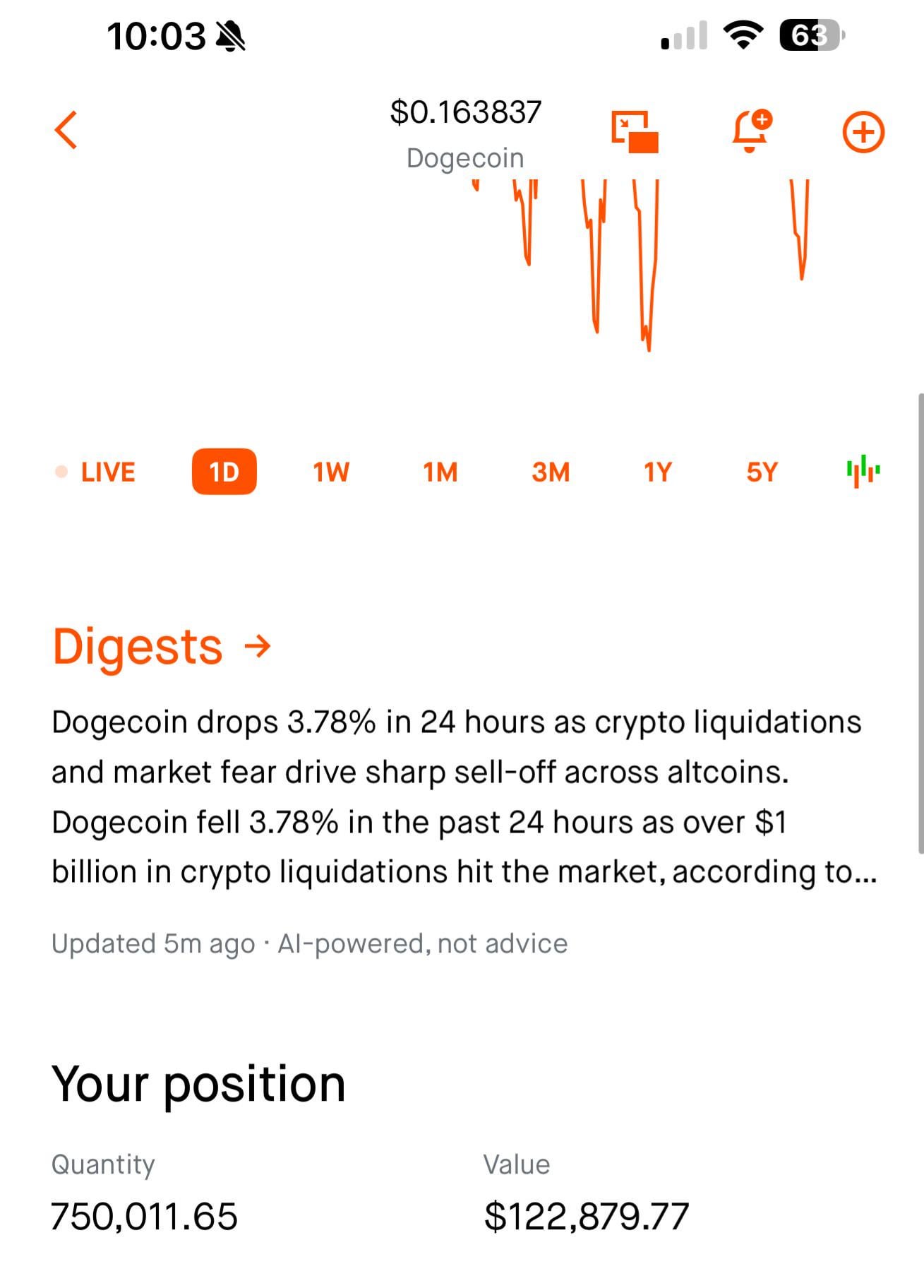Tap the plus circle icon

(x=863, y=132)
